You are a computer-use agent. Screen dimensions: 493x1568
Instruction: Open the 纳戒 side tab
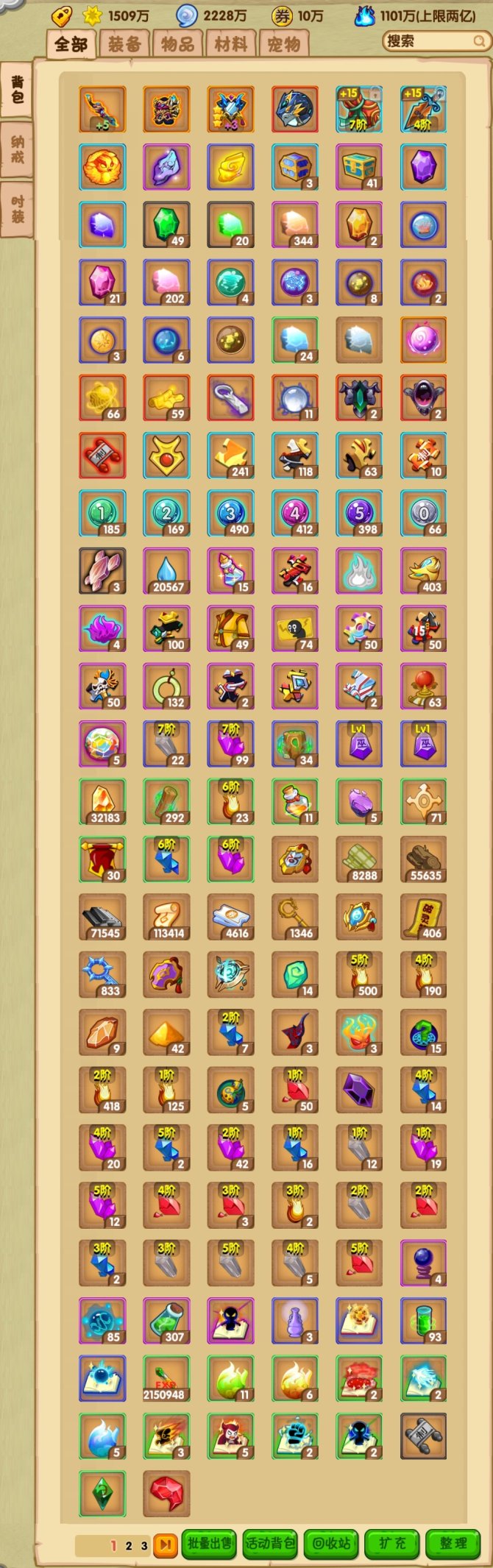[x=17, y=149]
